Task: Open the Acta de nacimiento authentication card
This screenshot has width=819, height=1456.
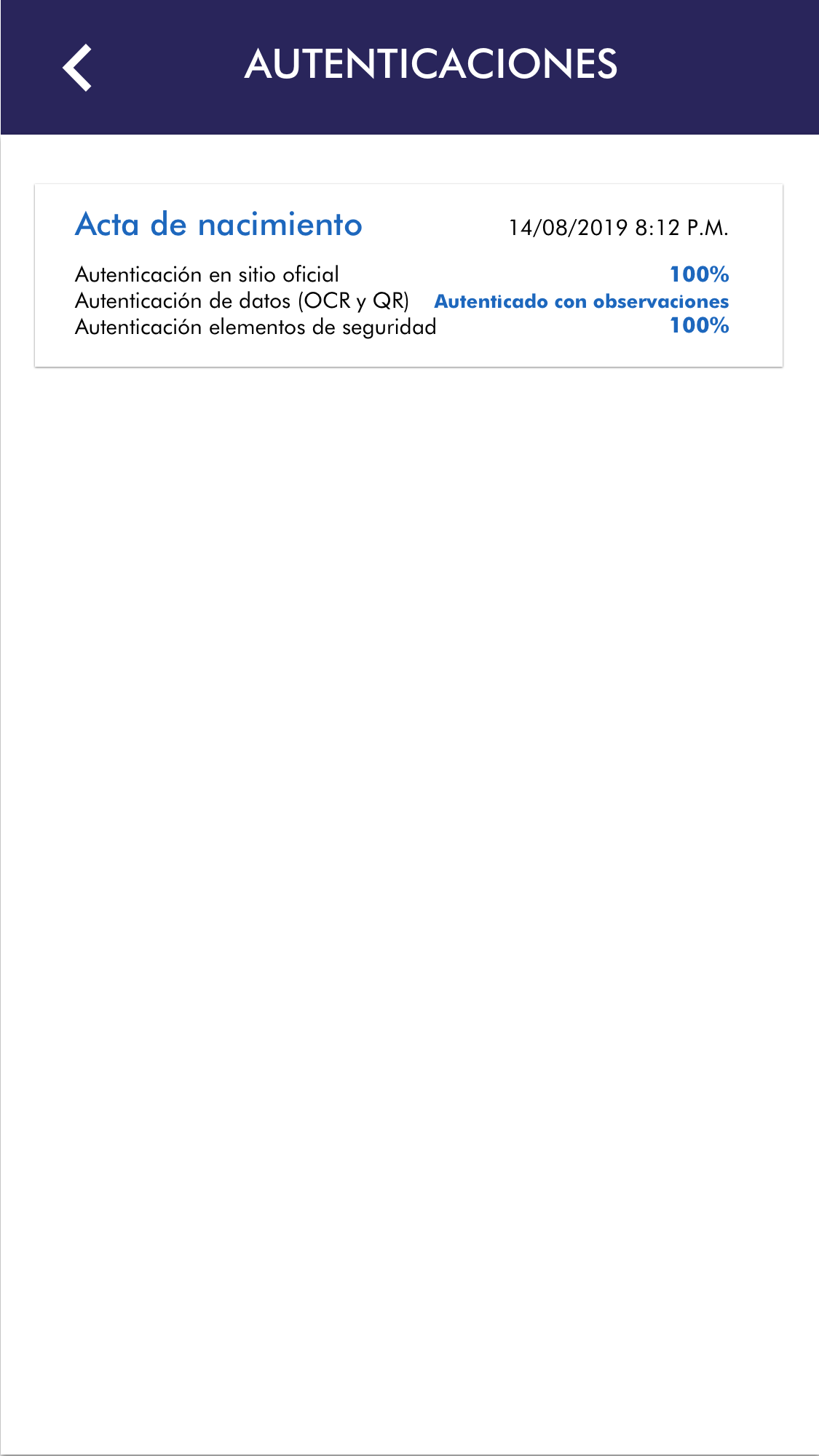Action: [408, 275]
